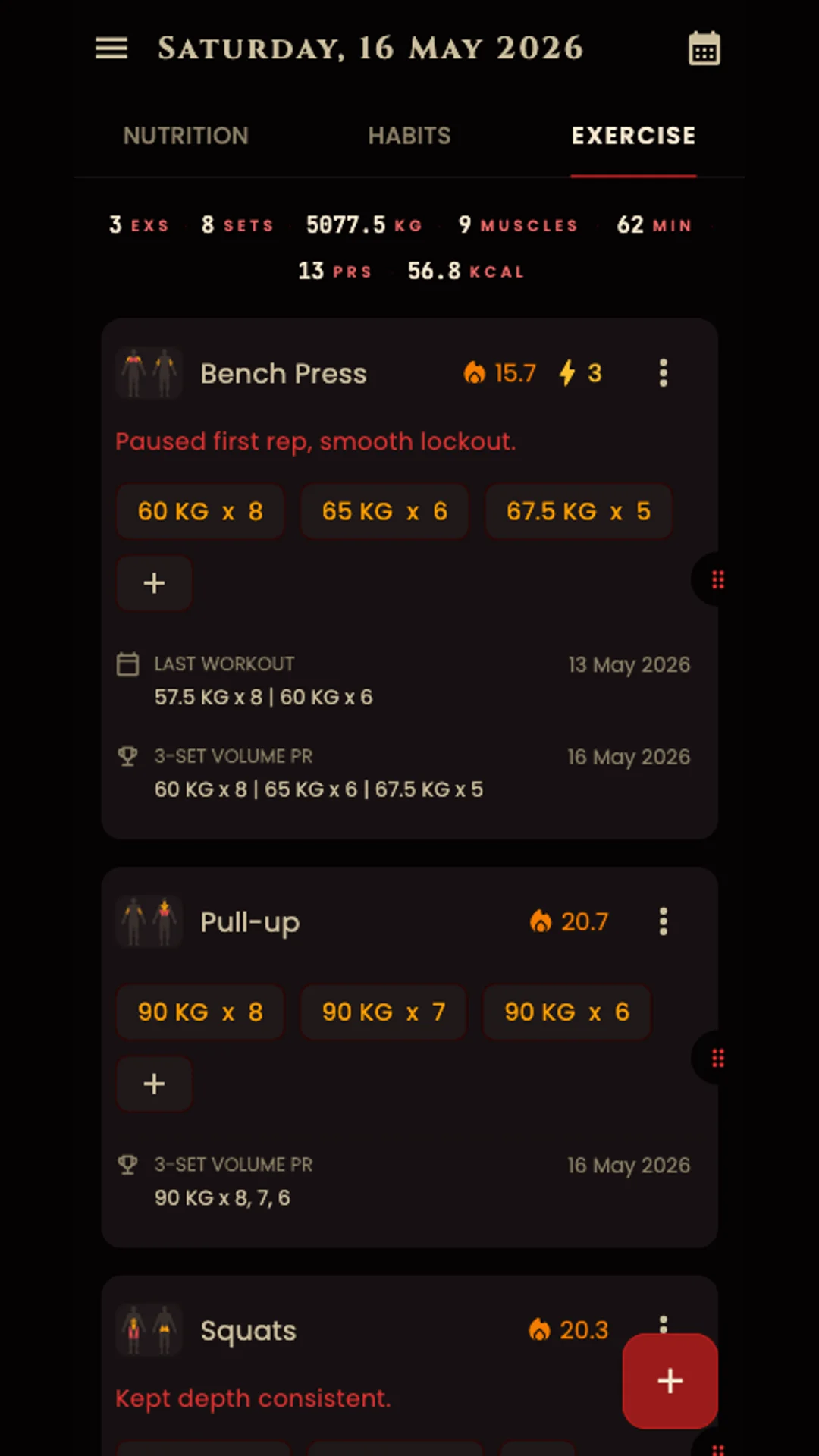Image resolution: width=819 pixels, height=1456 pixels.
Task: Add a set to Bench Press
Action: (154, 583)
